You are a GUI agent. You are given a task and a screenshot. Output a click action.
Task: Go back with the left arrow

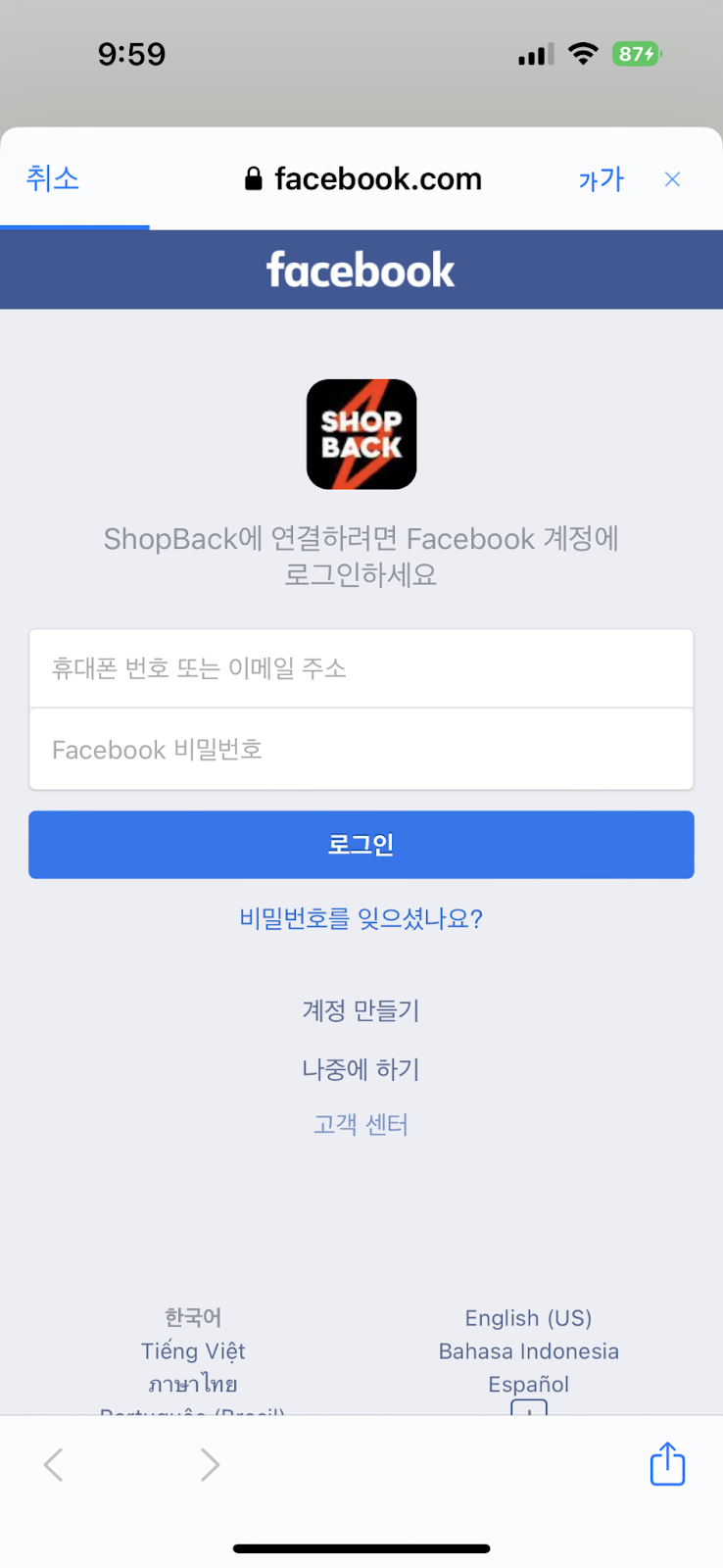pyautogui.click(x=54, y=1465)
